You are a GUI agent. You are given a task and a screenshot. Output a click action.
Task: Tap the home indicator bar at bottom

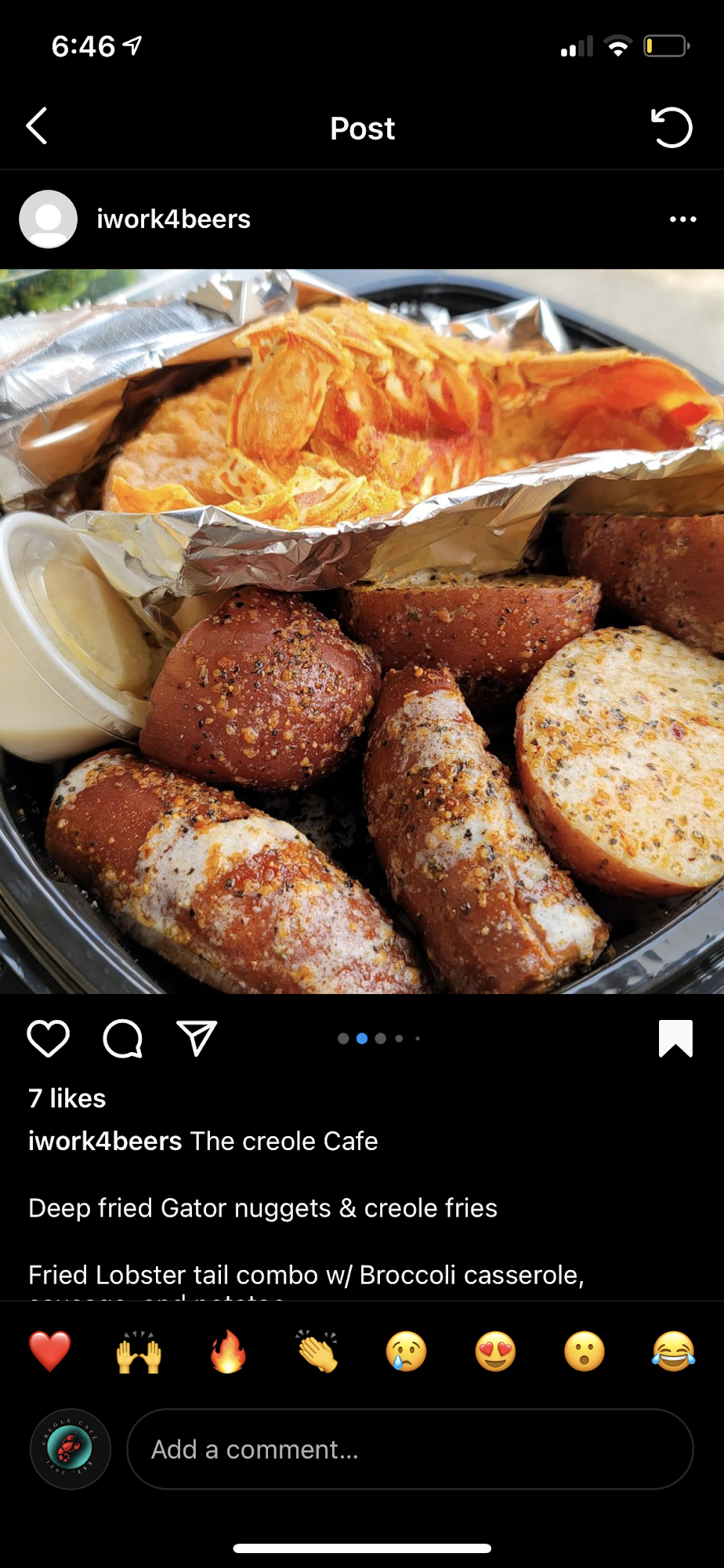click(361, 1547)
